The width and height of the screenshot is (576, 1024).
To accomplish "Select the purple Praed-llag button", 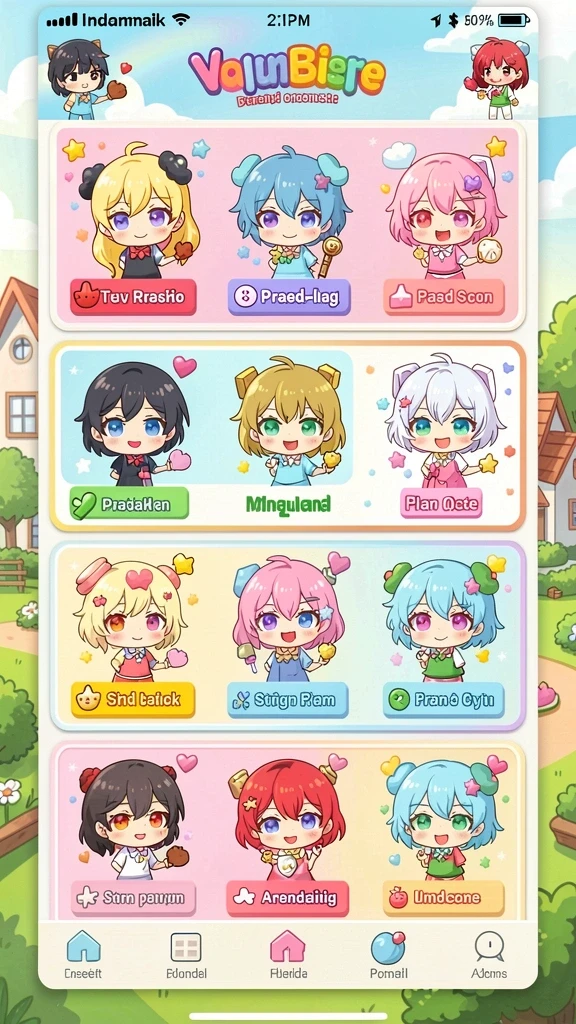I will coord(289,297).
